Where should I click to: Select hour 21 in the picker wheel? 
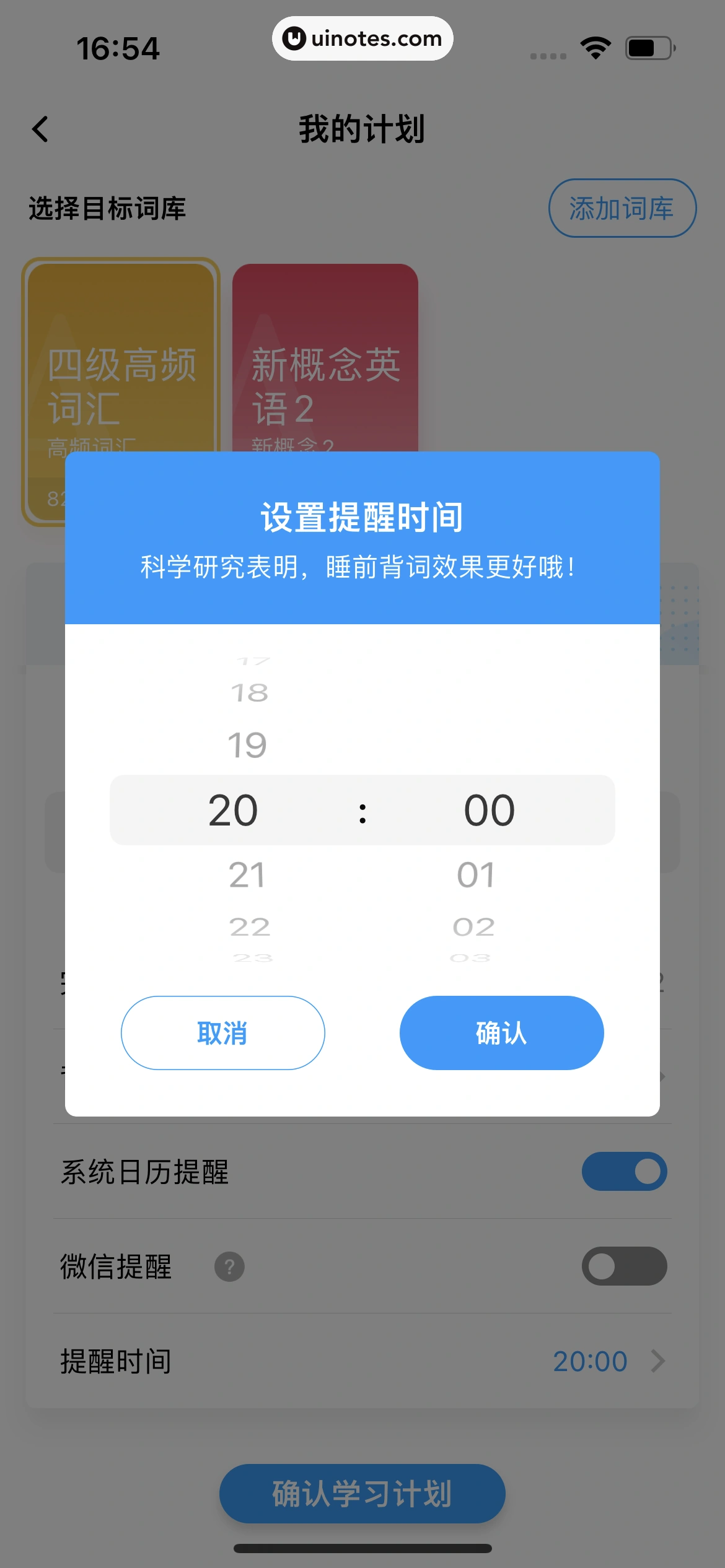247,875
